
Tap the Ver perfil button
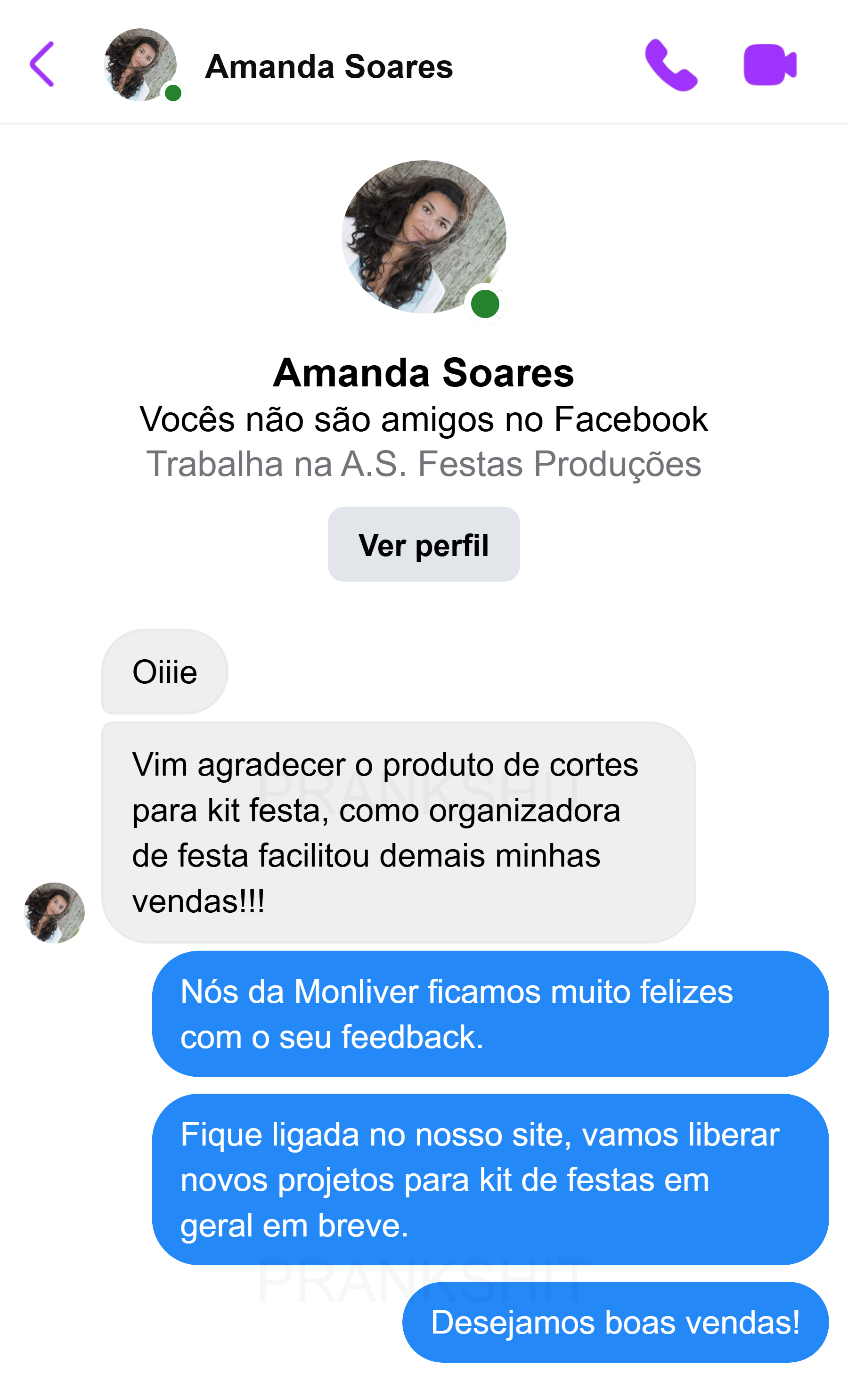(424, 544)
